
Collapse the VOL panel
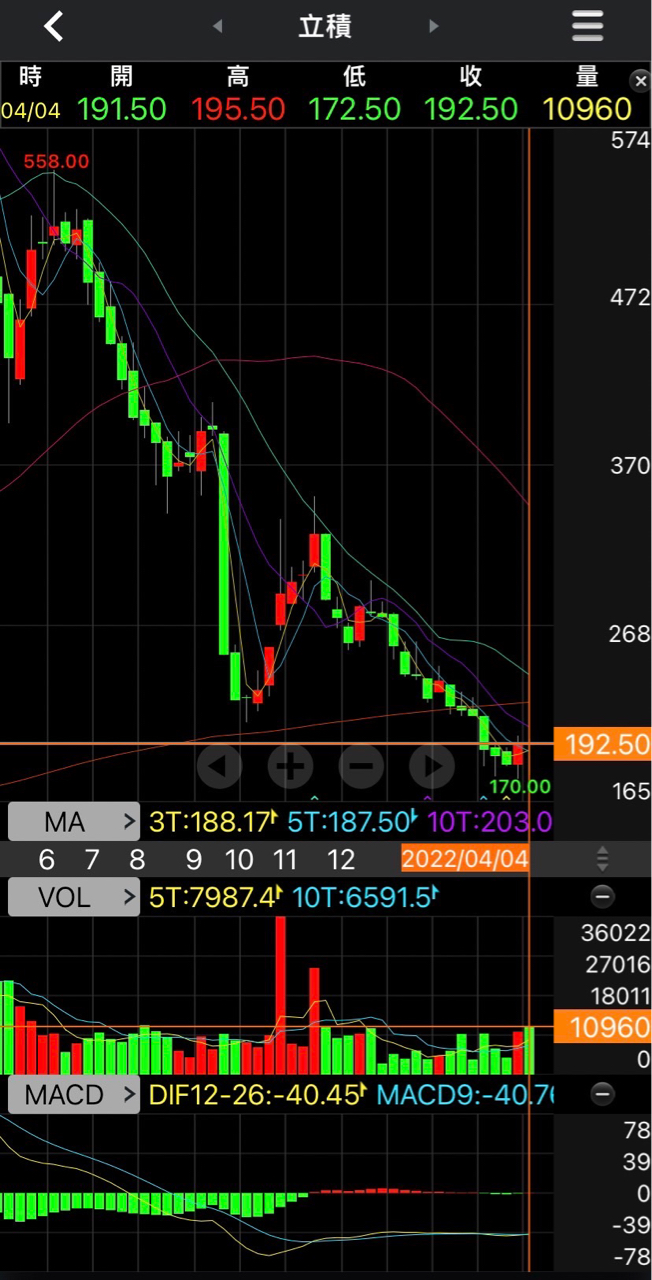click(x=602, y=897)
